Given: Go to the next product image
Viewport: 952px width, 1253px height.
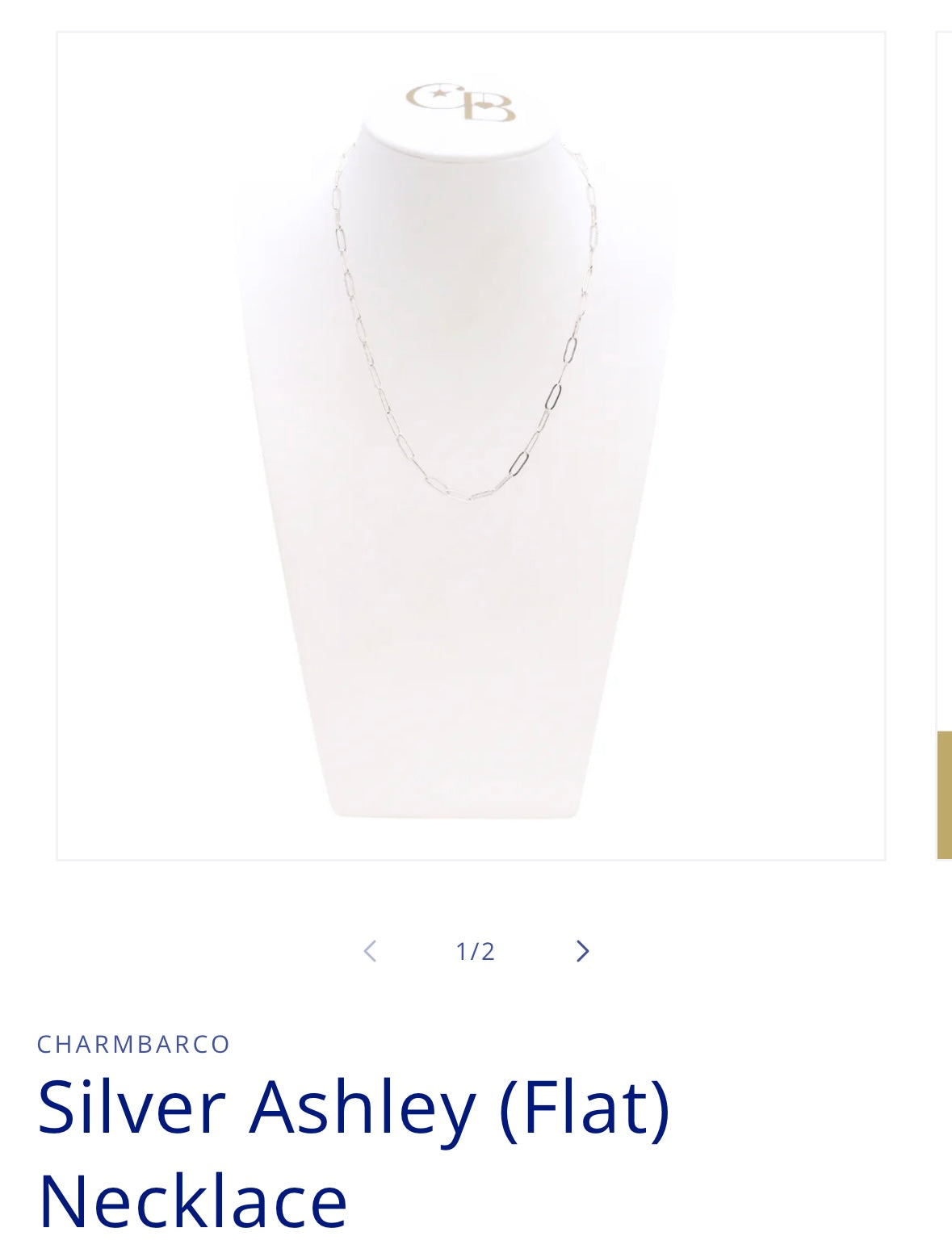Looking at the screenshot, I should pos(582,951).
